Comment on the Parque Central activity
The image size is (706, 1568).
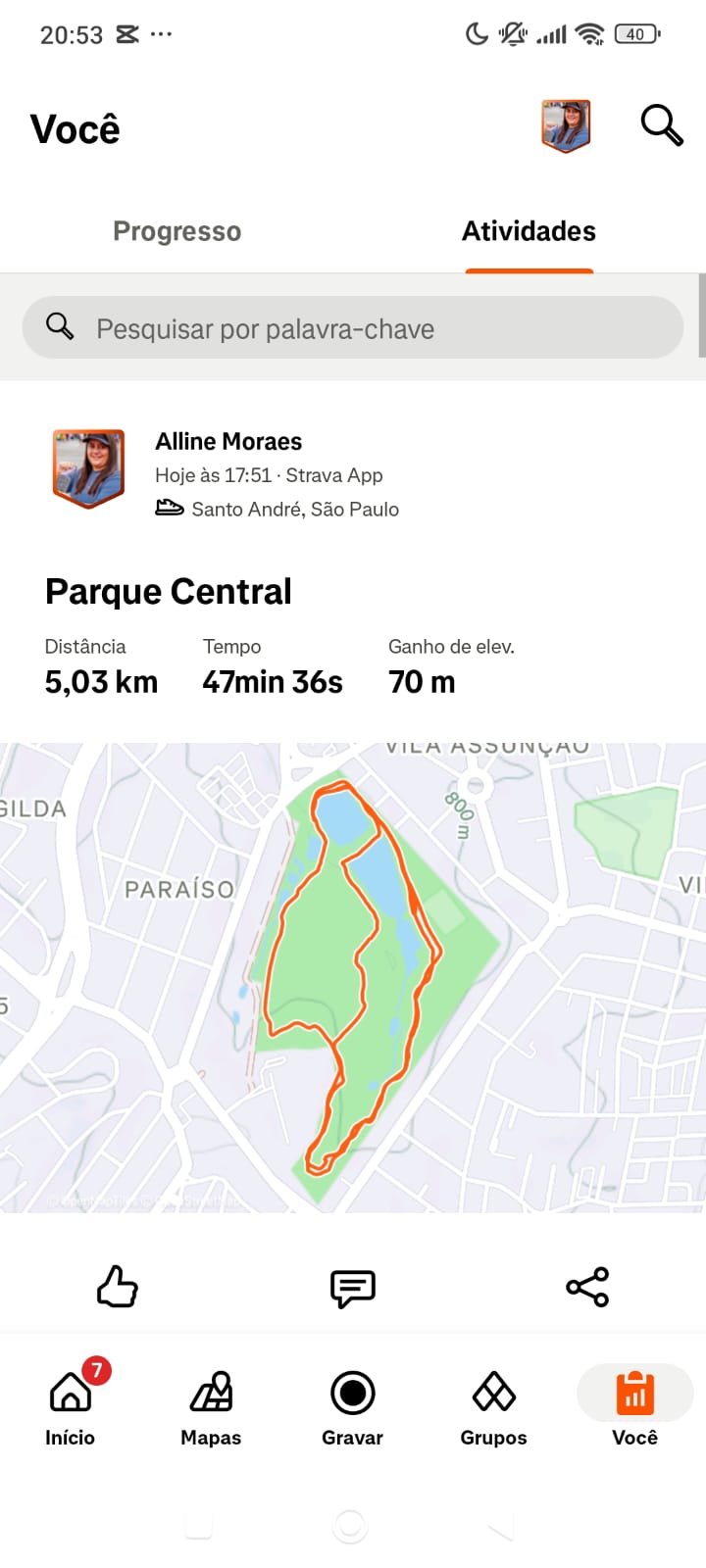pos(353,1288)
